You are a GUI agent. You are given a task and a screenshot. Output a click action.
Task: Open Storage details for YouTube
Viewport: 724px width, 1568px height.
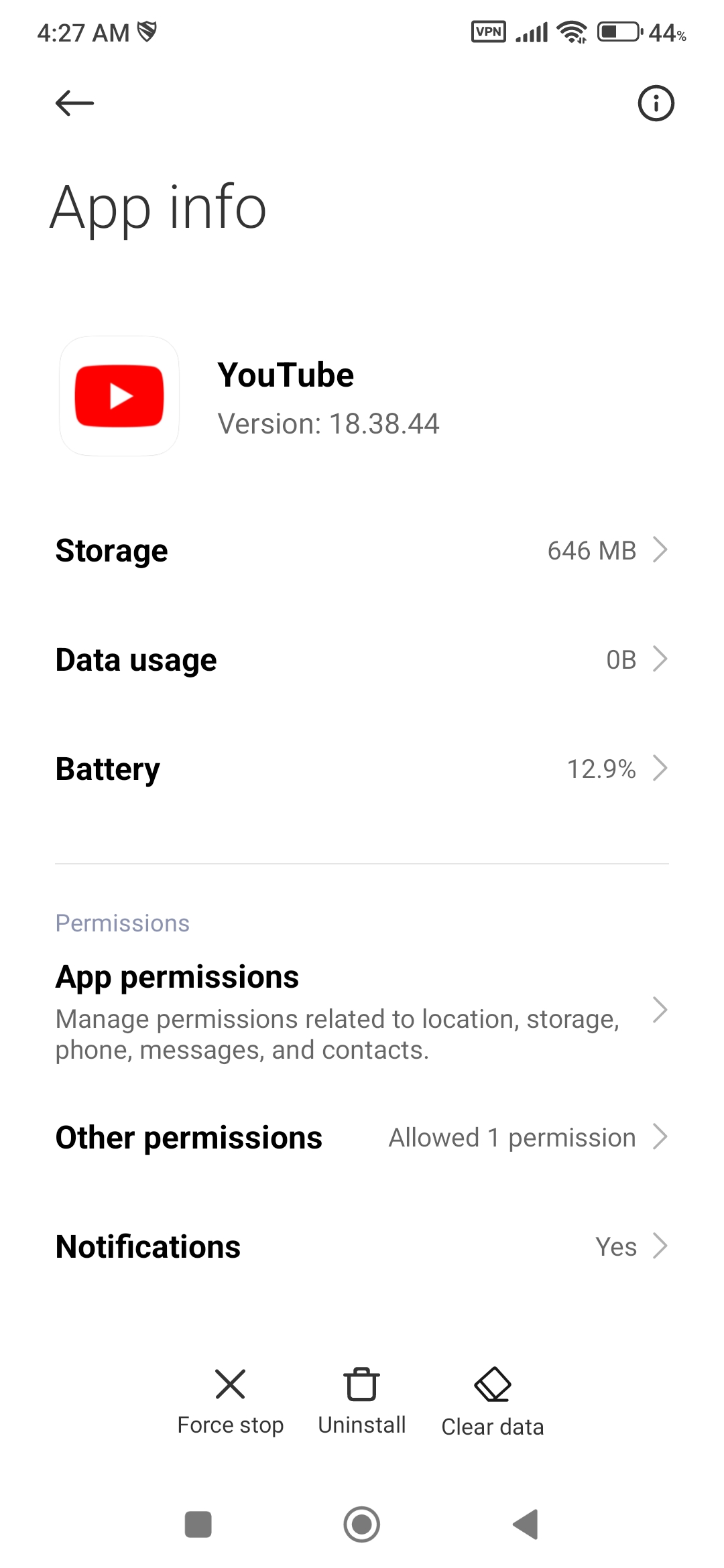click(362, 550)
